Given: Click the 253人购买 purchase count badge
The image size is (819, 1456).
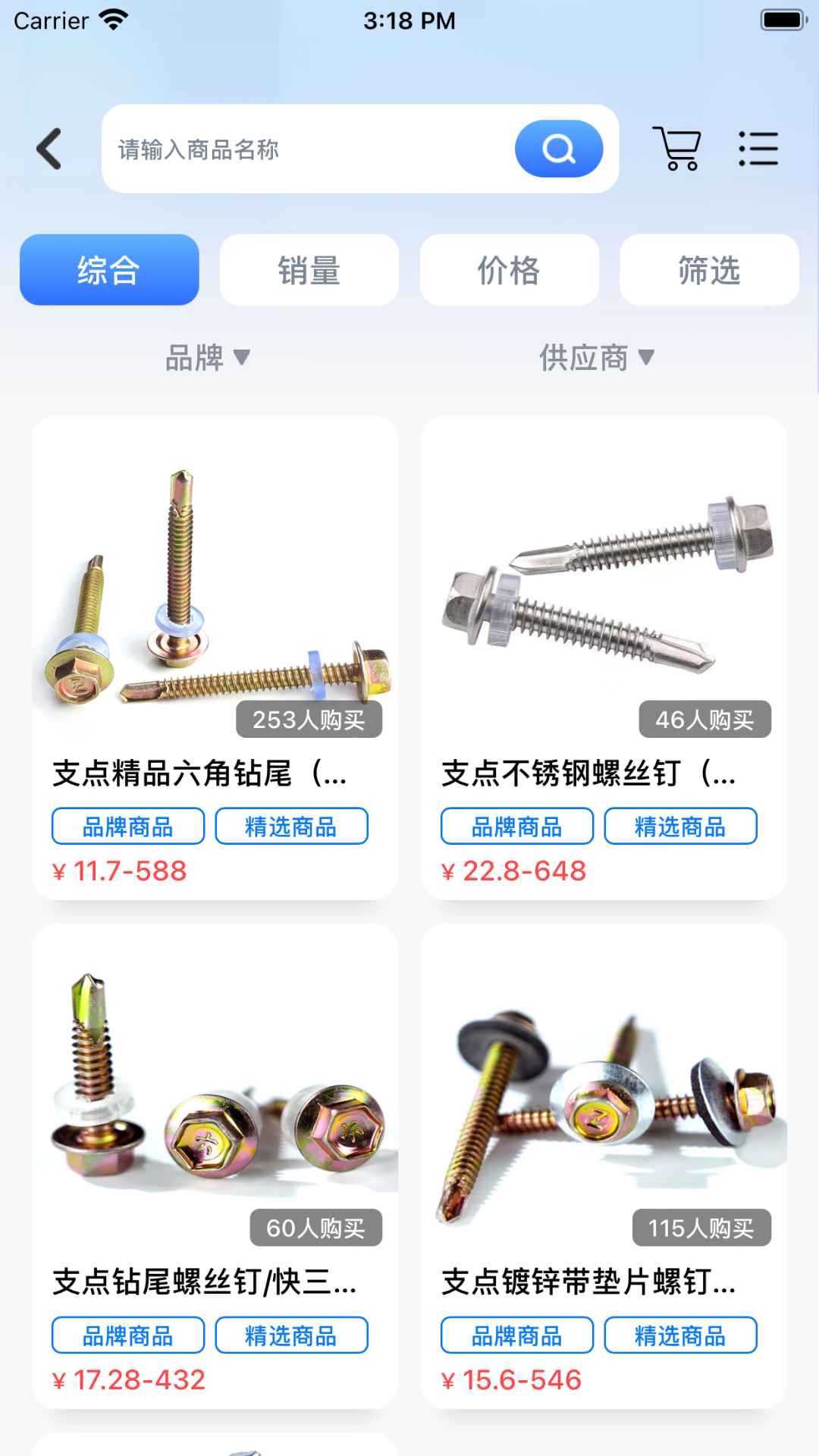Looking at the screenshot, I should point(308,720).
